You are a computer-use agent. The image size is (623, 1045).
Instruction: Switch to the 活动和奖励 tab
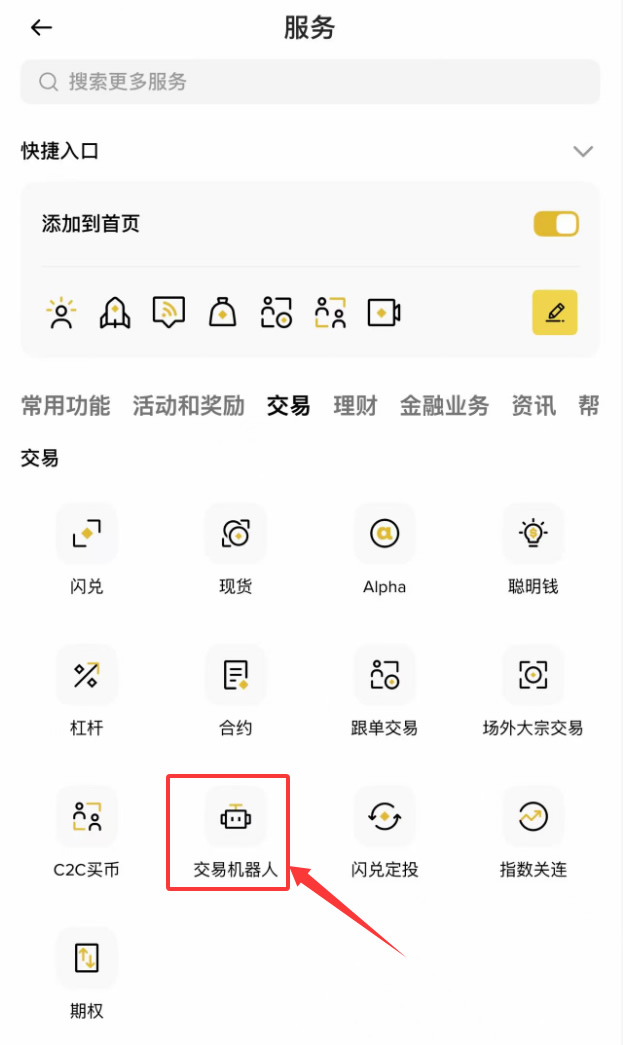(x=188, y=406)
